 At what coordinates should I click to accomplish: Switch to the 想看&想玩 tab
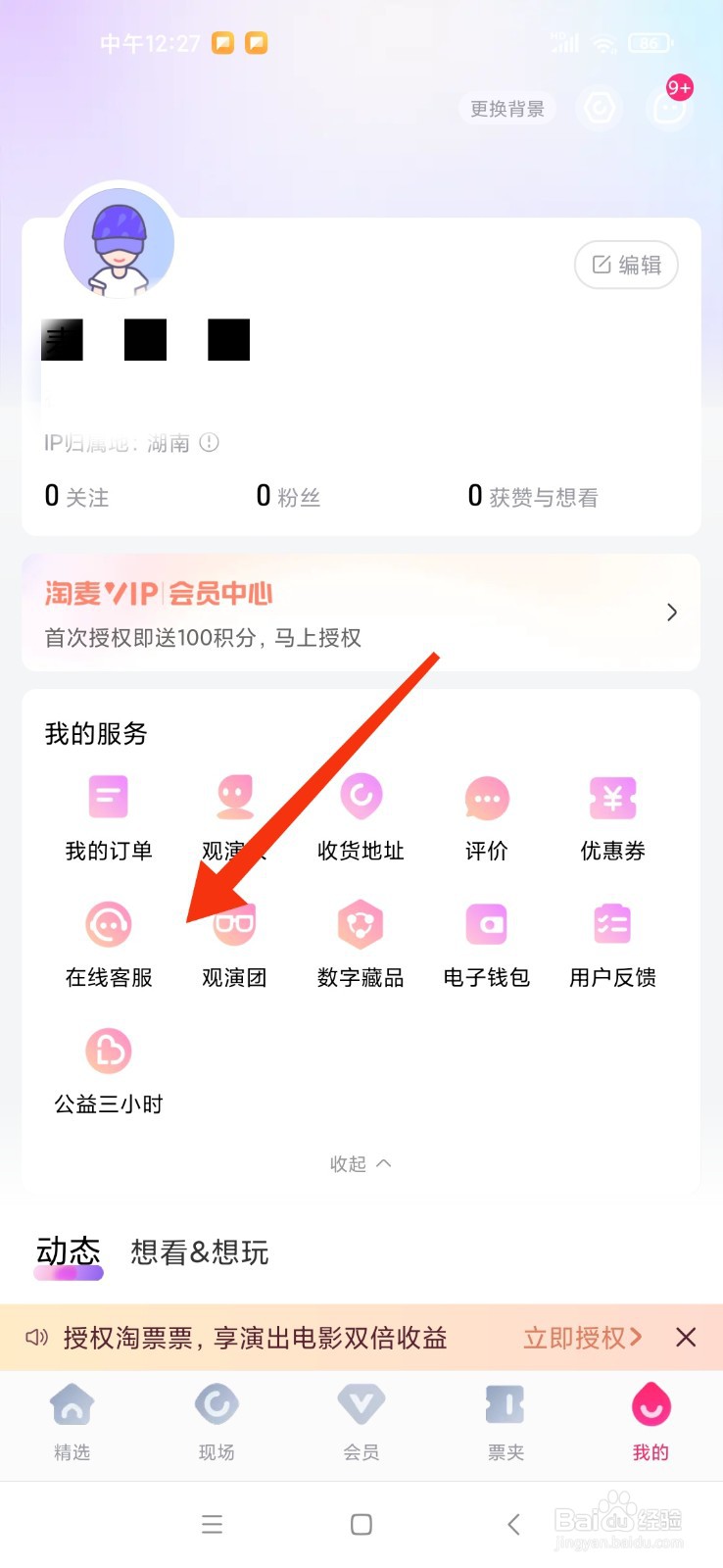click(x=199, y=1251)
